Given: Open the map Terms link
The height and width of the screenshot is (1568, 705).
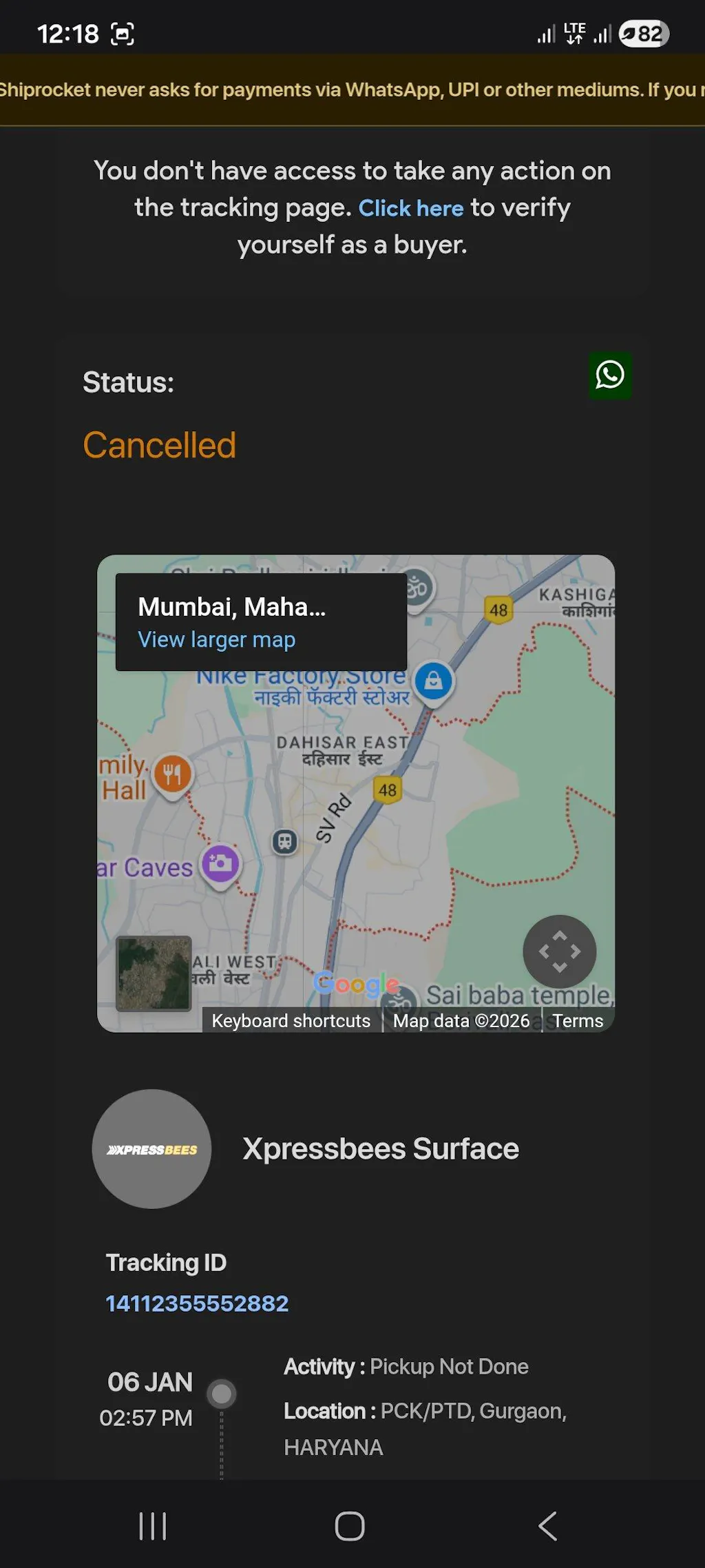Looking at the screenshot, I should click(578, 1021).
